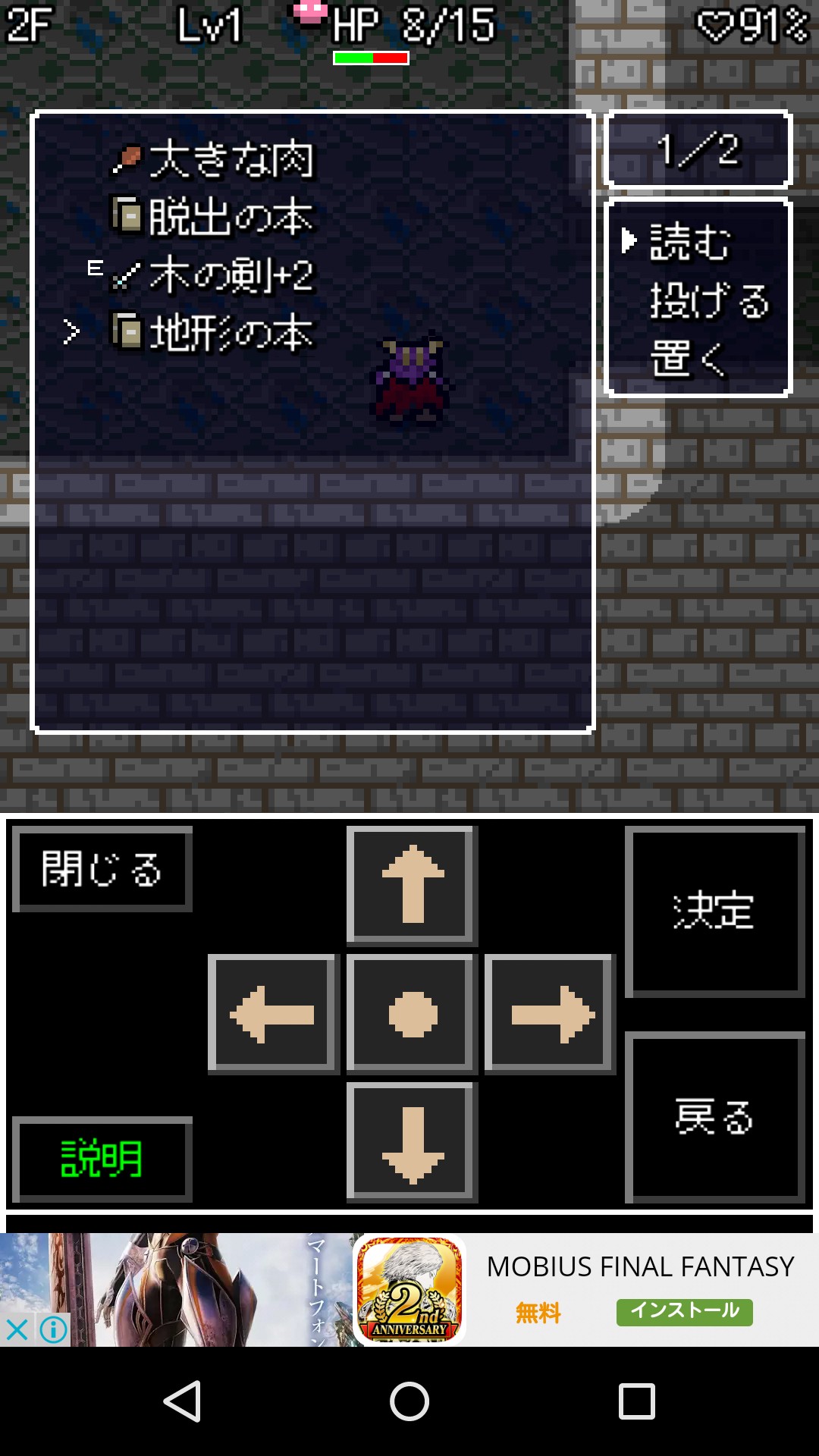Dismiss the ad with the X icon
Image resolution: width=819 pixels, height=1456 pixels.
(17, 1329)
